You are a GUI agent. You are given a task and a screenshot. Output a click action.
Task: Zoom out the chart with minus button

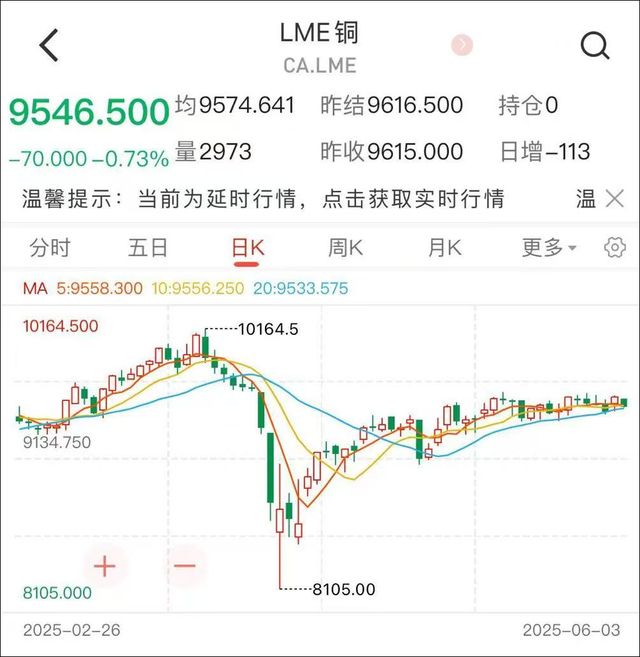coord(185,566)
